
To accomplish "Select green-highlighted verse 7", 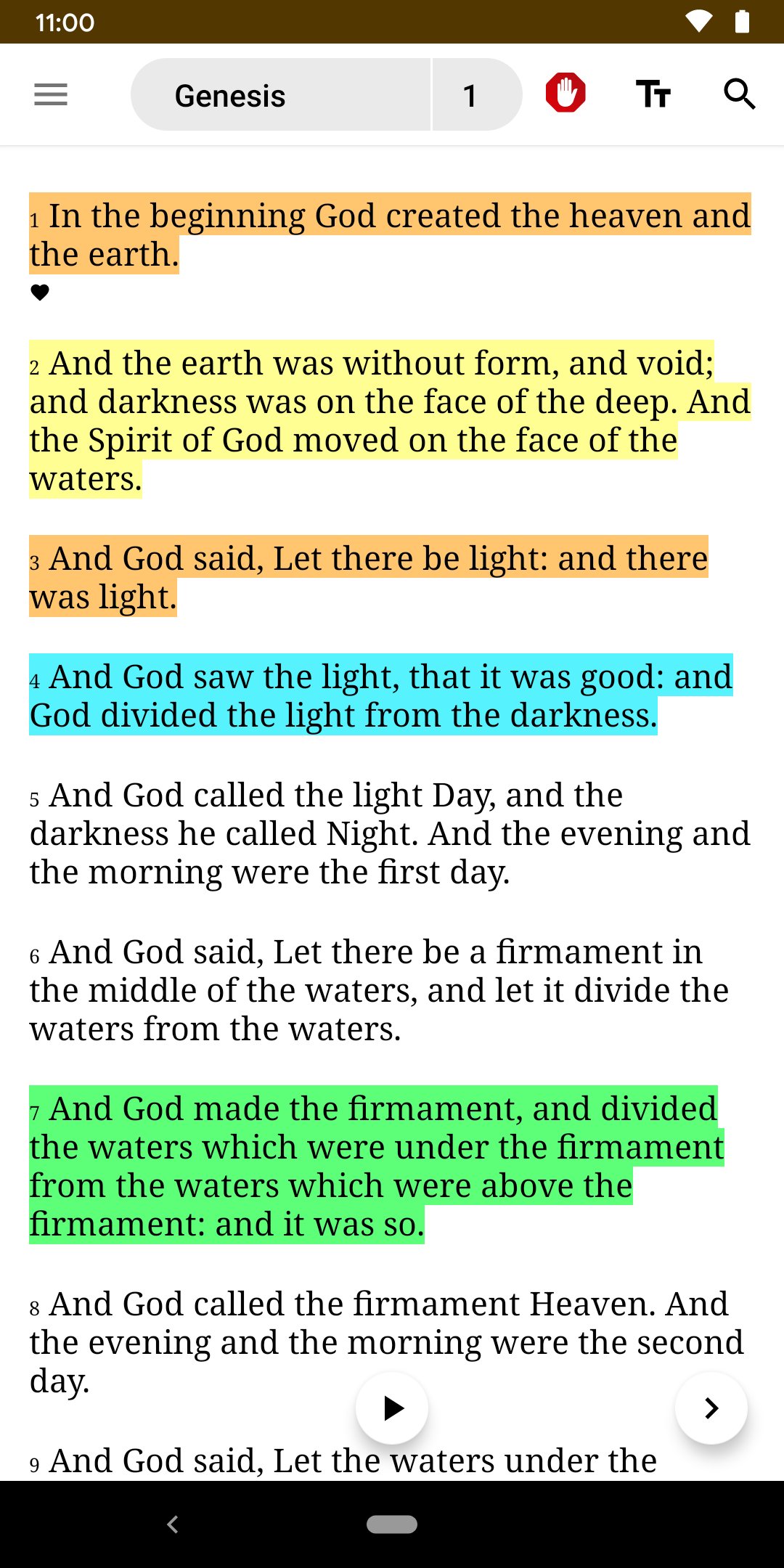I will point(377,1165).
